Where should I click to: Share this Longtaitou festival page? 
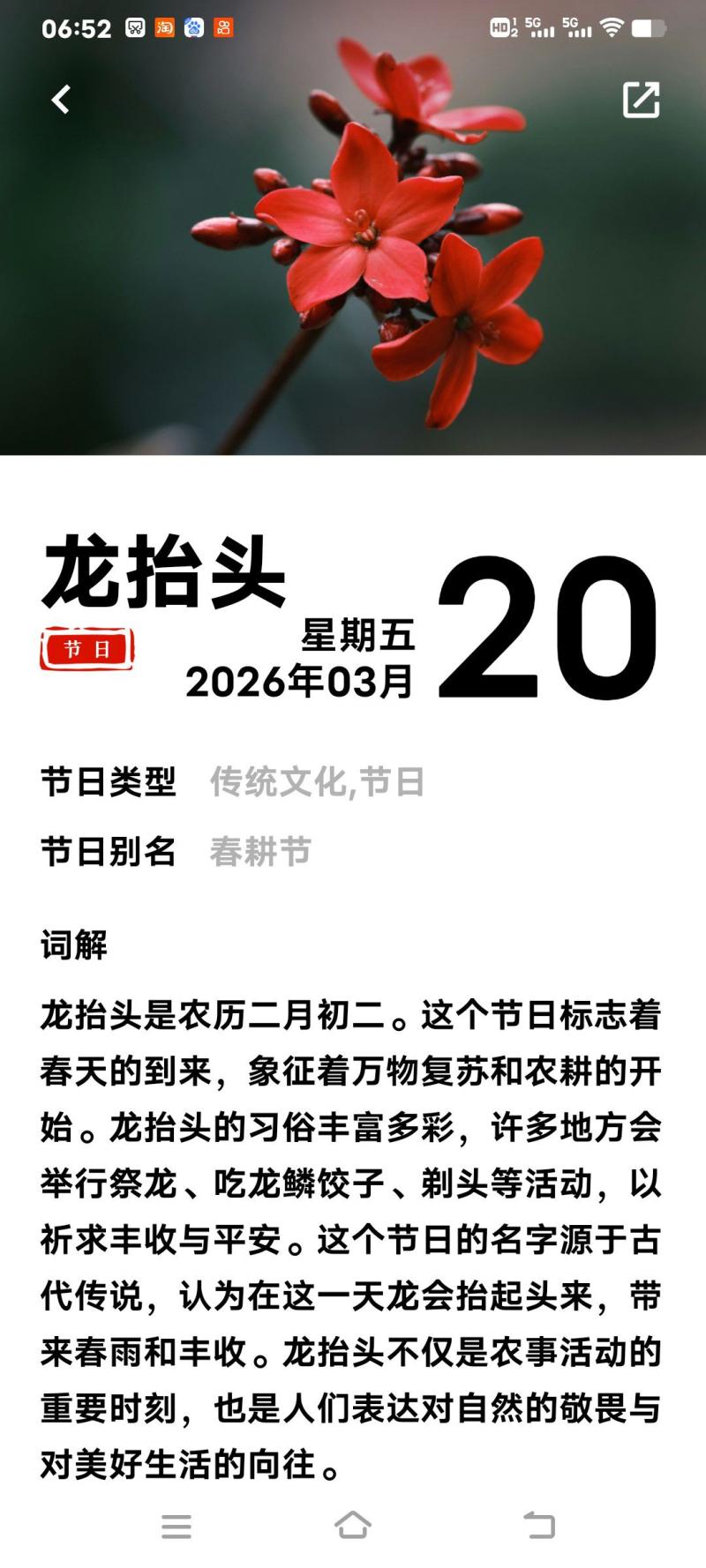point(641,100)
